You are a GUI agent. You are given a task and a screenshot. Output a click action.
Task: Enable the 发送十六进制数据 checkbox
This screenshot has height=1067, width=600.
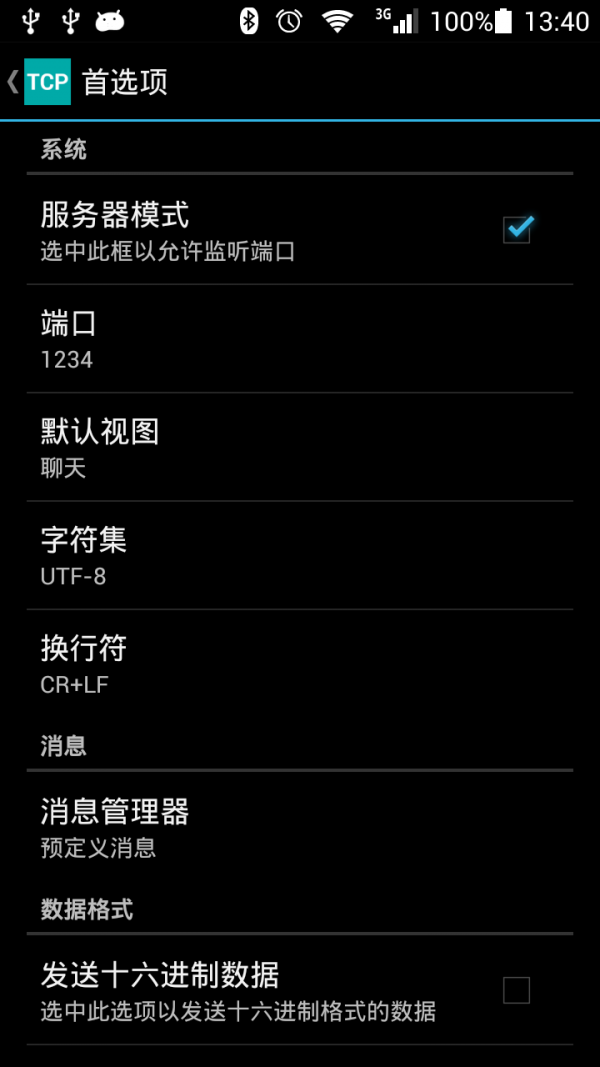(516, 990)
